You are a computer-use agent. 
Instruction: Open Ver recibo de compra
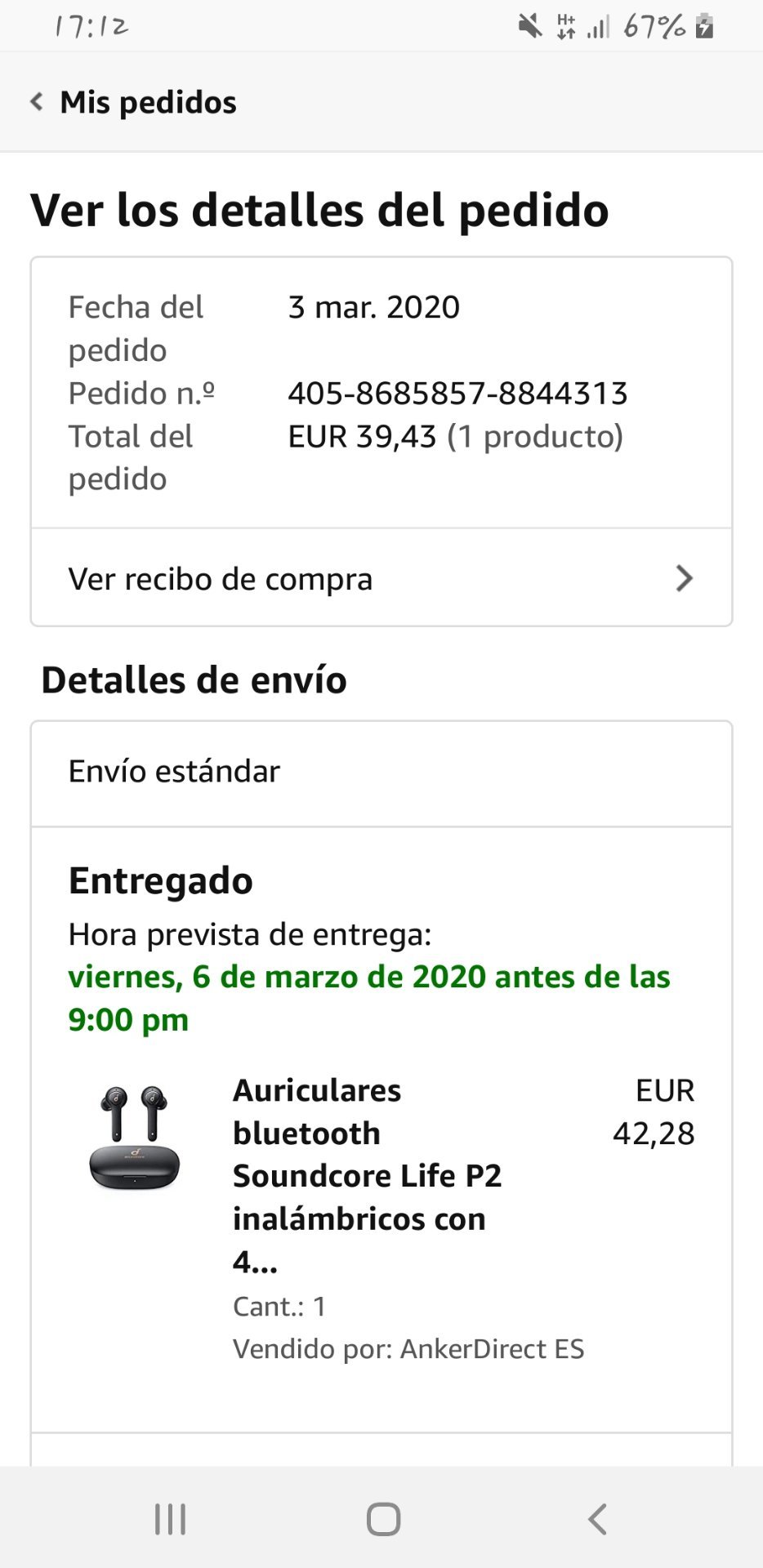(381, 578)
